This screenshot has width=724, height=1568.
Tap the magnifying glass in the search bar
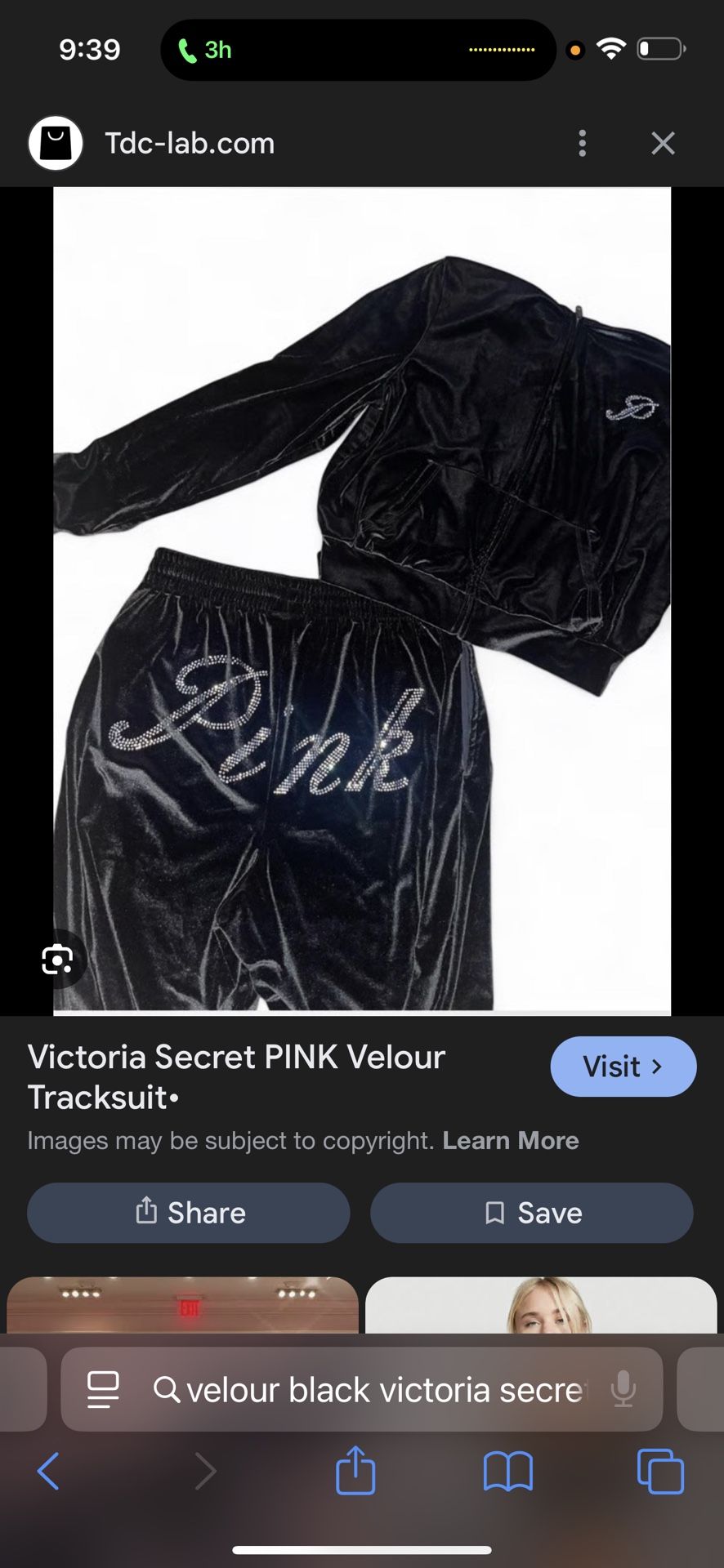(168, 1388)
